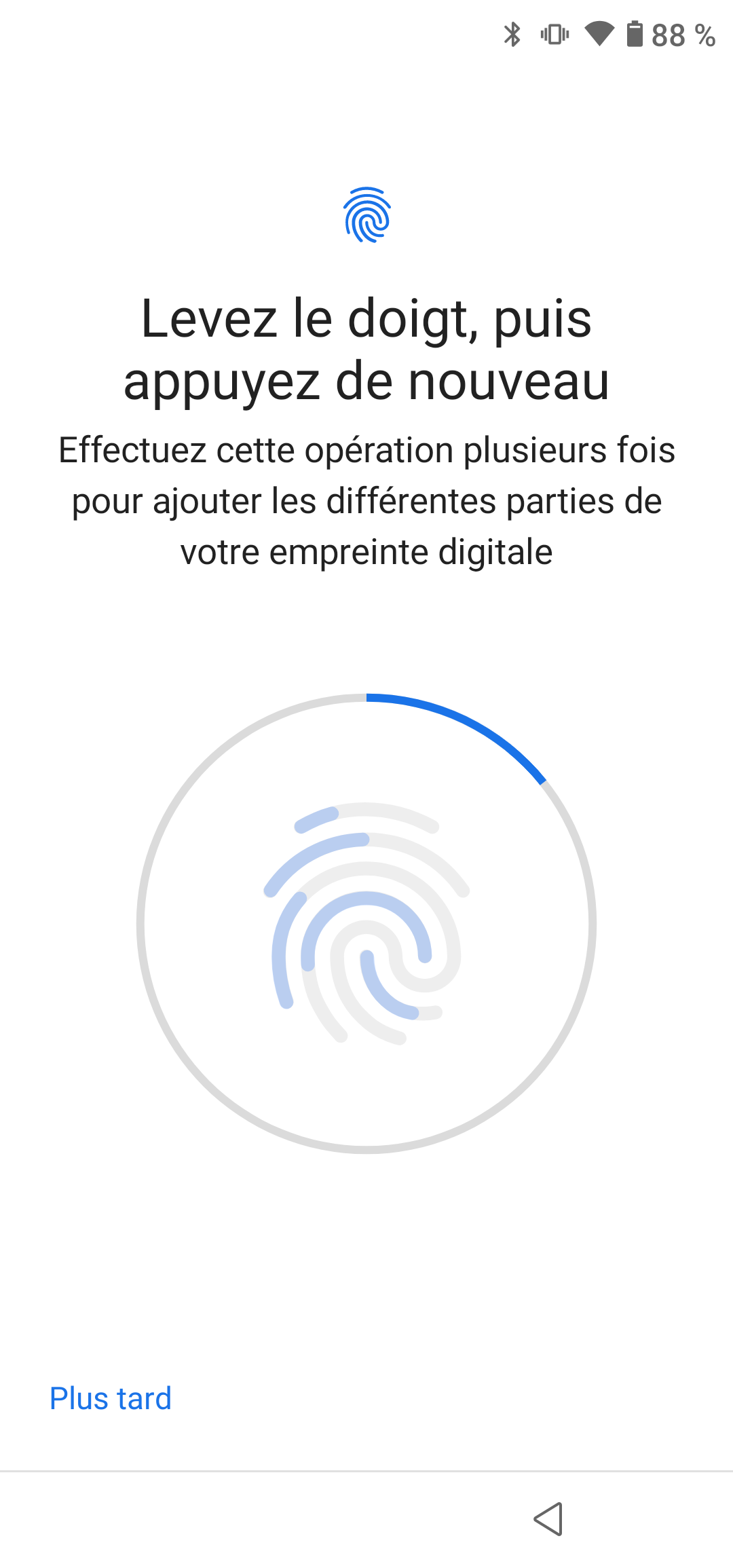733x1568 pixels.
Task: Go back using the navigation bar arrow
Action: click(x=549, y=1518)
